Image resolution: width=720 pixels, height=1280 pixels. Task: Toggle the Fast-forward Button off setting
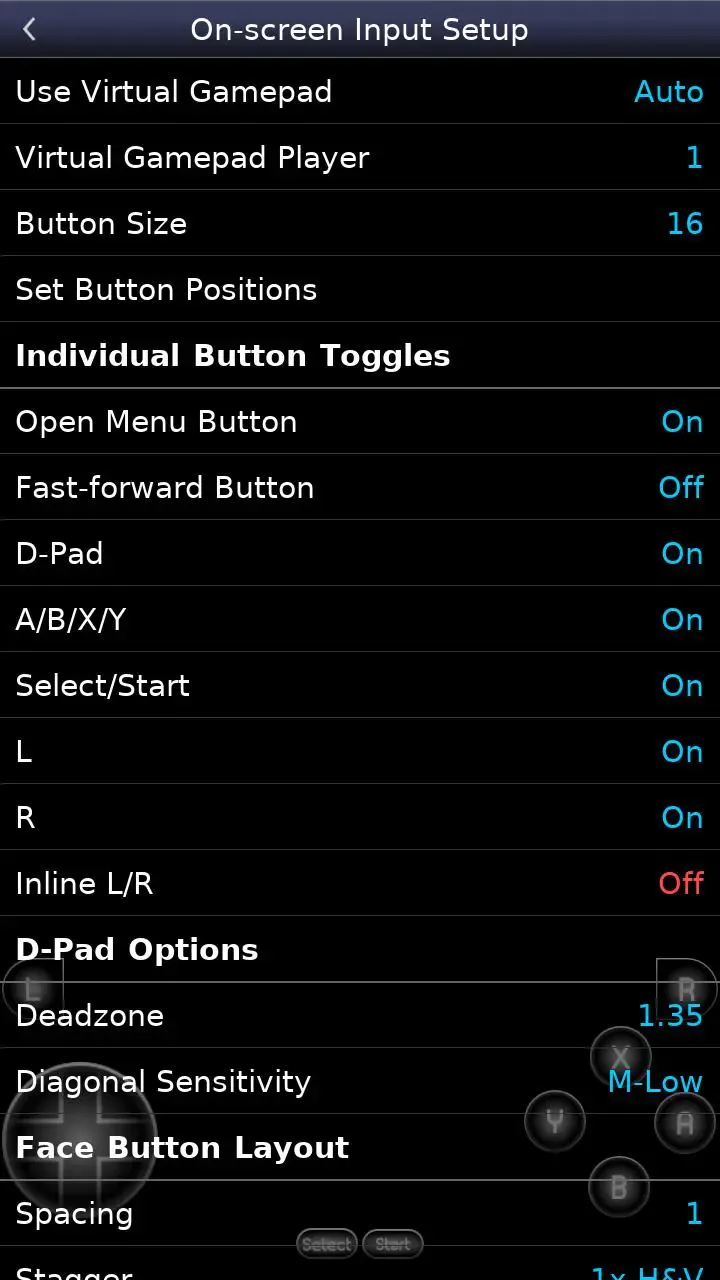pos(360,487)
